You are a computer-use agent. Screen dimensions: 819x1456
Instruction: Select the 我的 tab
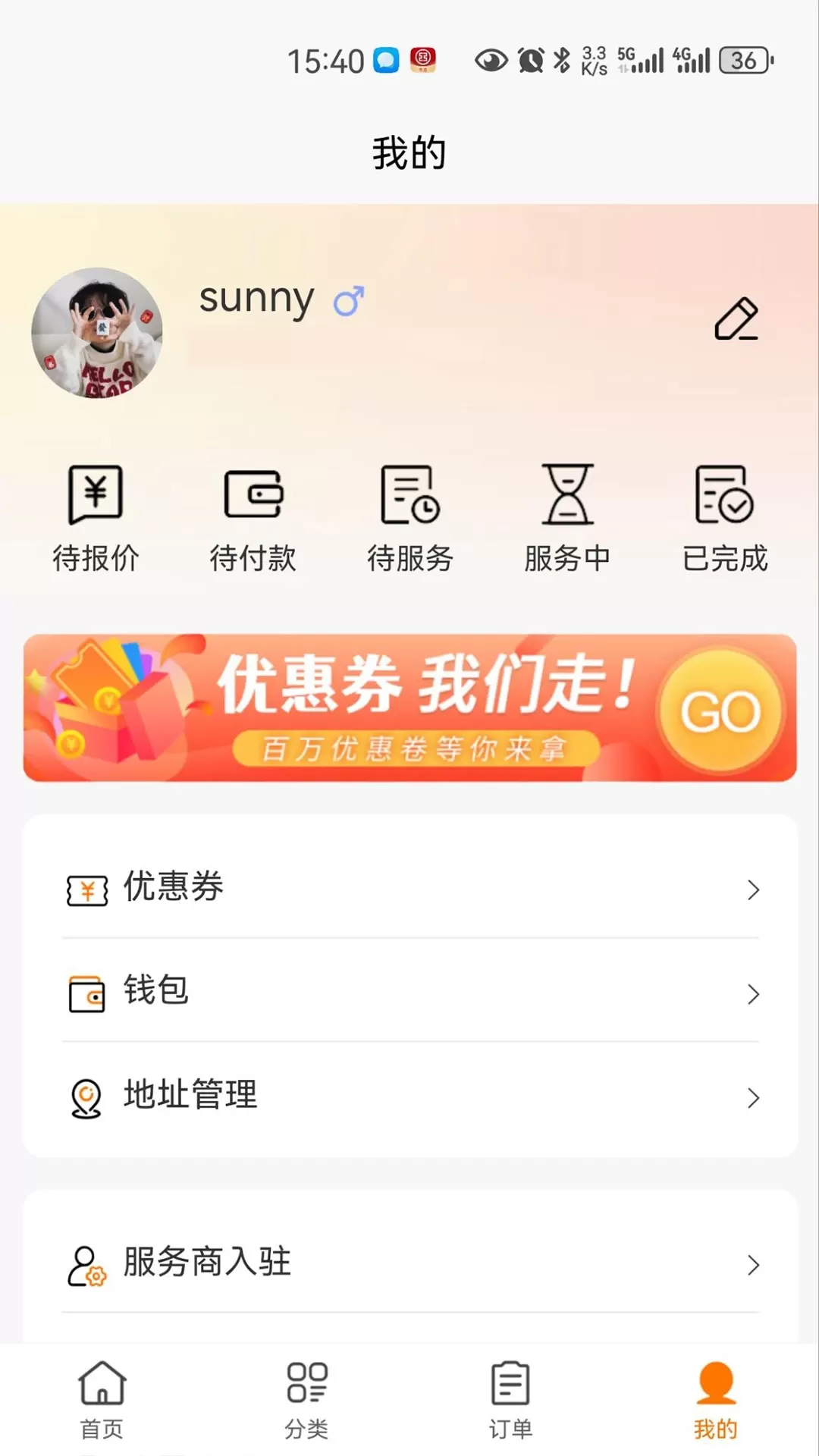coord(715,1400)
